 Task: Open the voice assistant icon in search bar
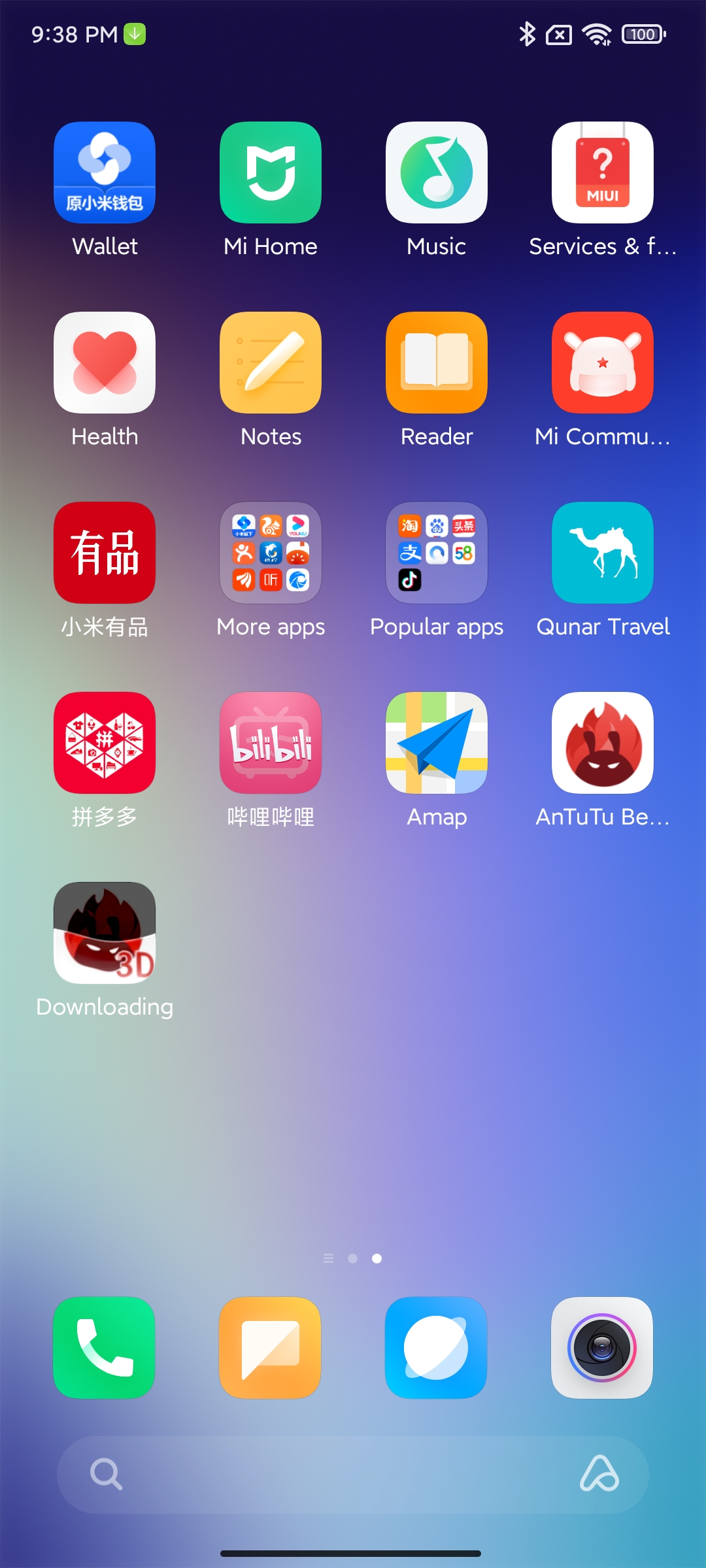tap(599, 1475)
